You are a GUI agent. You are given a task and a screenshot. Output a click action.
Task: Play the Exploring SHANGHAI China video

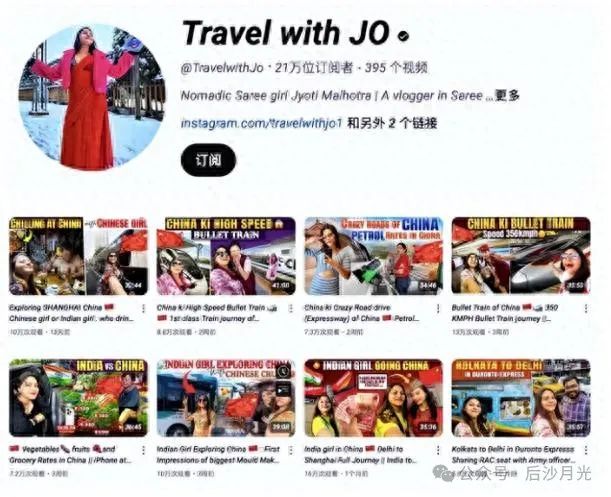point(78,256)
